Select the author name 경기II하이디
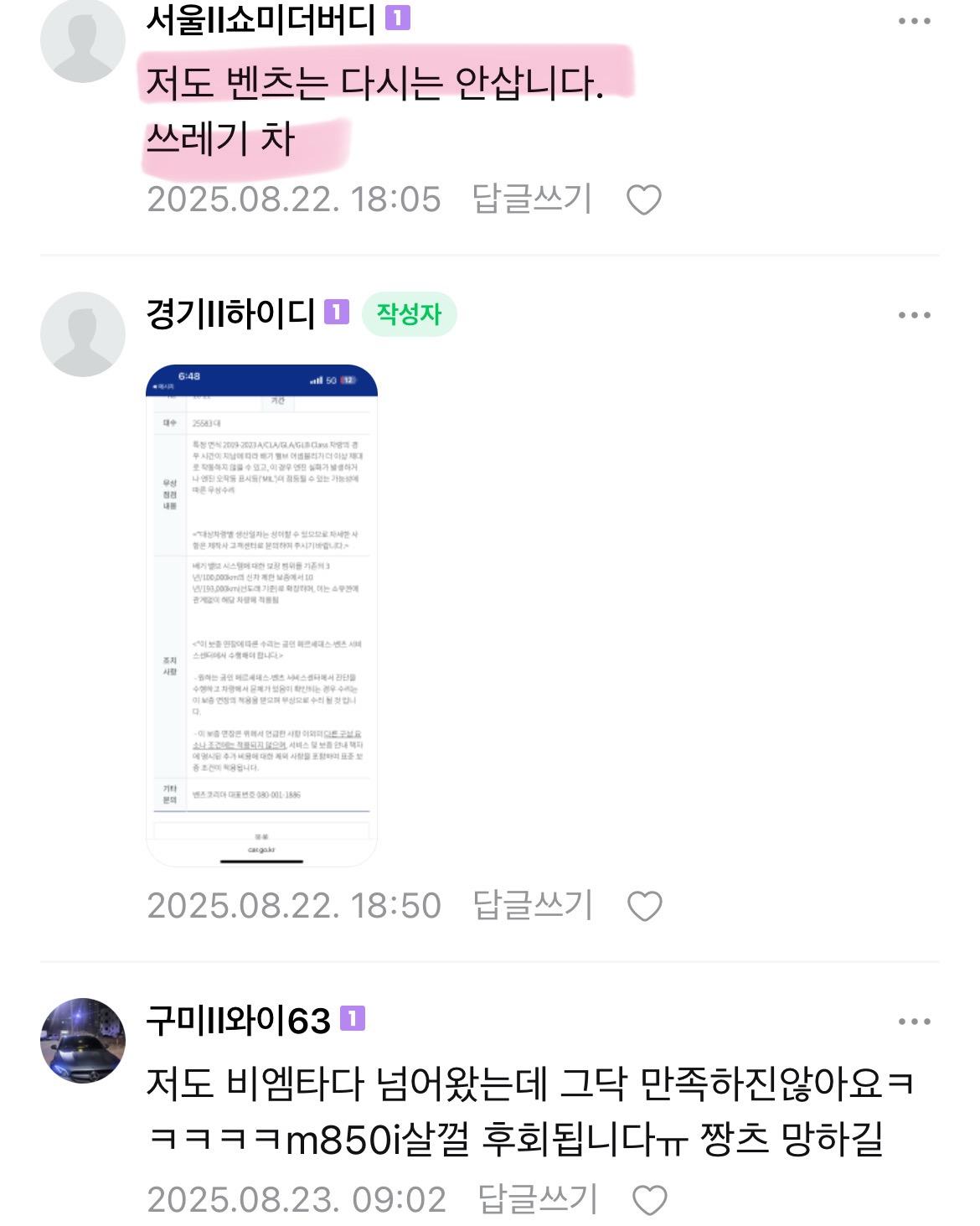This screenshot has height=1226, width=980. coord(230,314)
